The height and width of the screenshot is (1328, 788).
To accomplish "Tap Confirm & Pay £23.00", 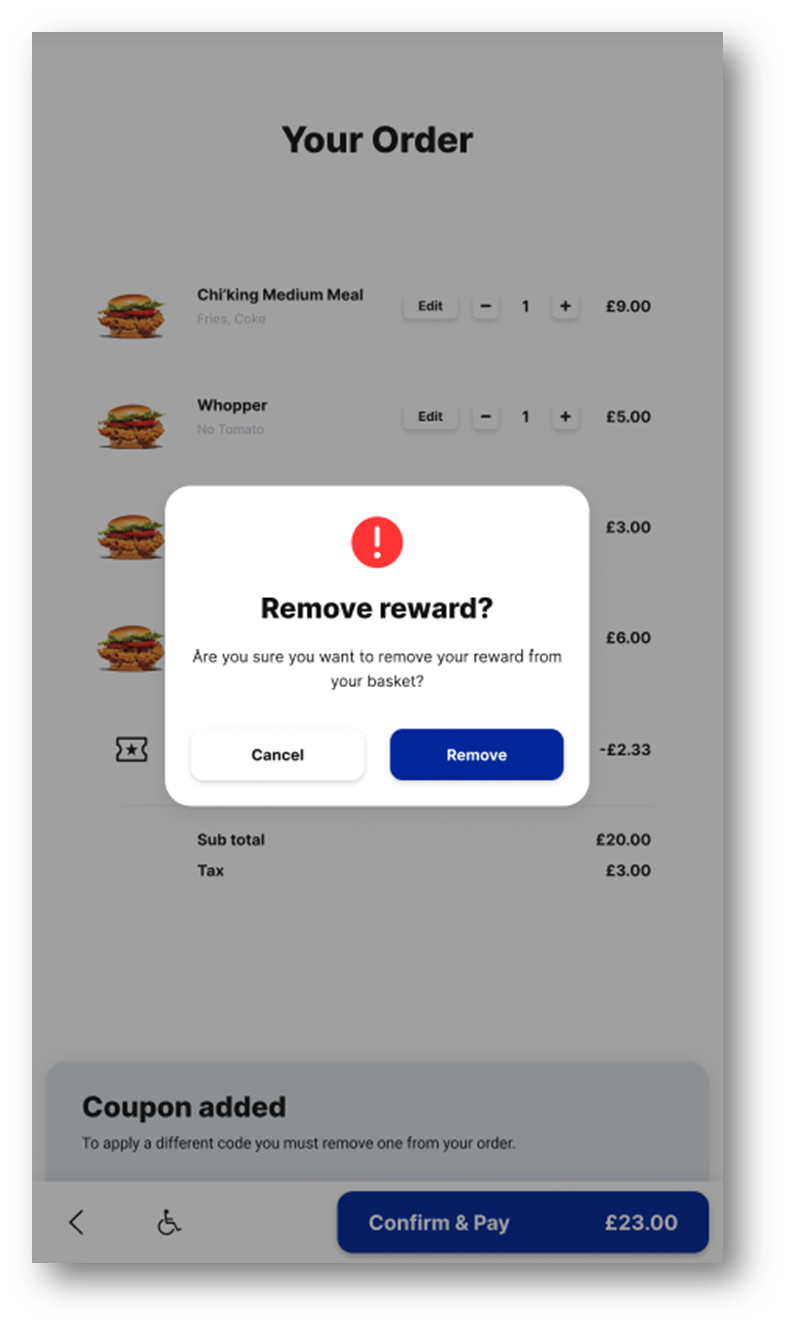I will tap(523, 1222).
